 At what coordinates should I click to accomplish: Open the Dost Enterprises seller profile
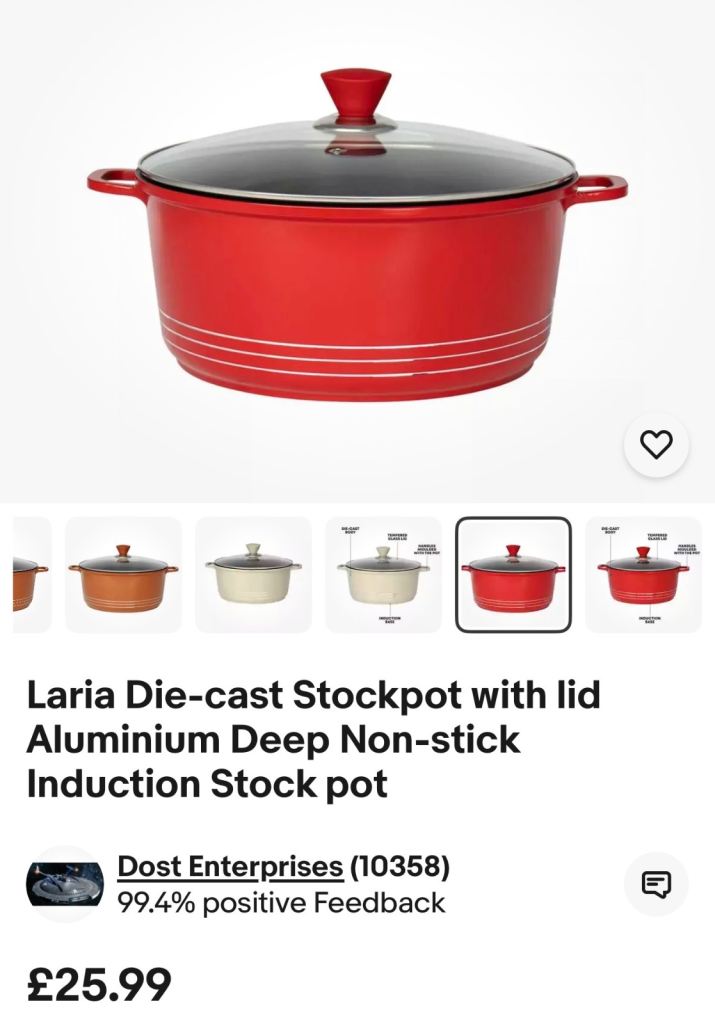pyautogui.click(x=230, y=866)
